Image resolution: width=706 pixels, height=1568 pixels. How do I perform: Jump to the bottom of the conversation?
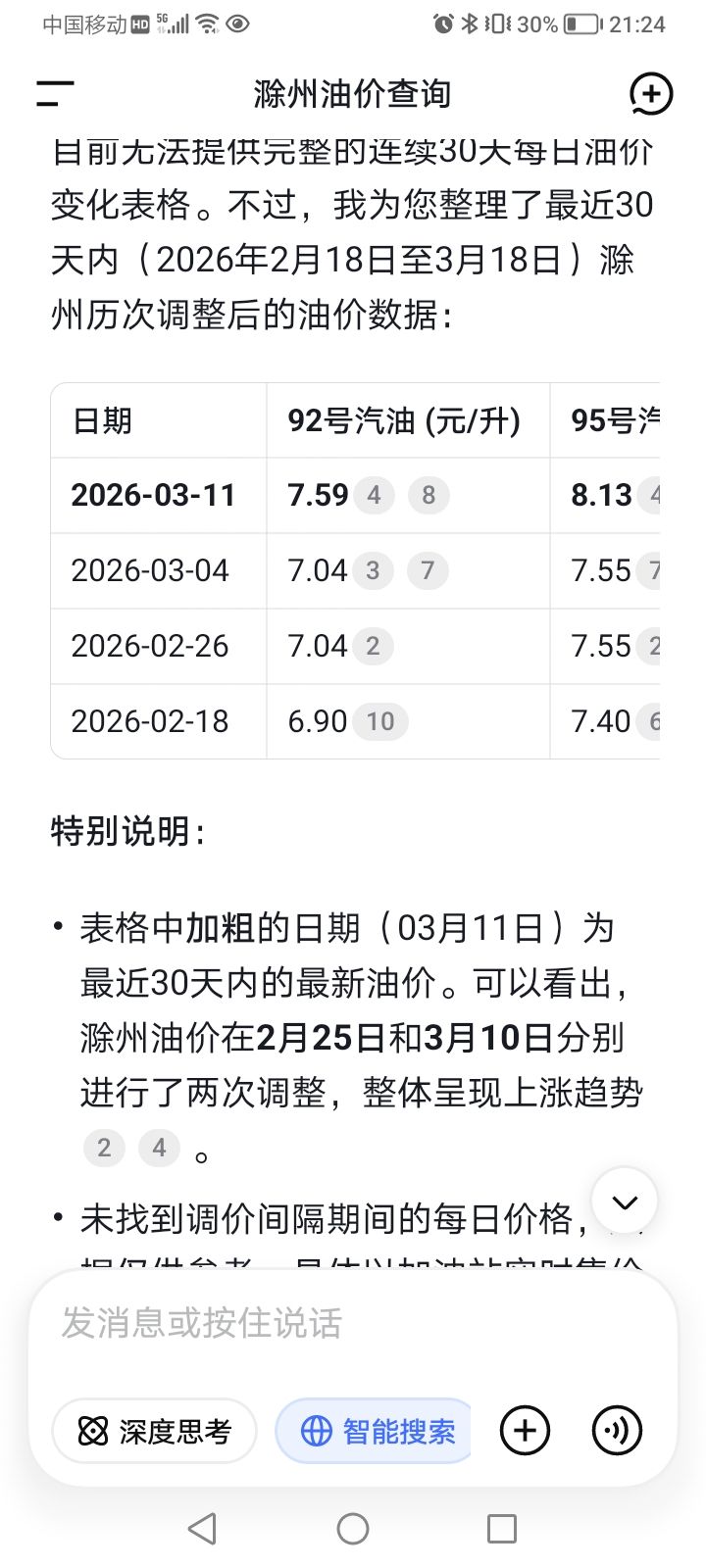[624, 1200]
